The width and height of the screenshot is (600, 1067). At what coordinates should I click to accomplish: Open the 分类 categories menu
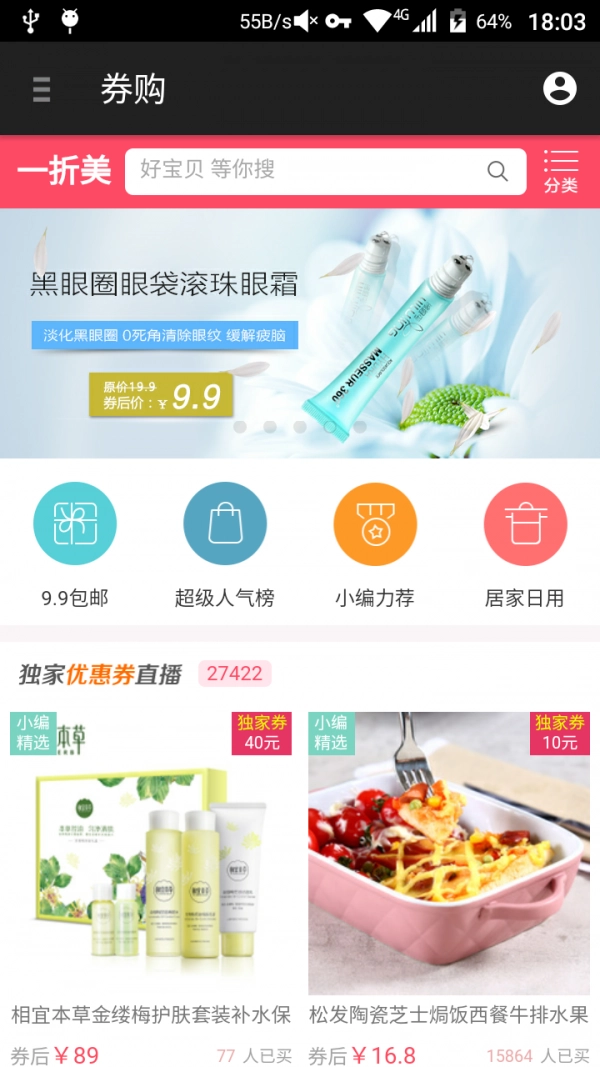(x=561, y=171)
